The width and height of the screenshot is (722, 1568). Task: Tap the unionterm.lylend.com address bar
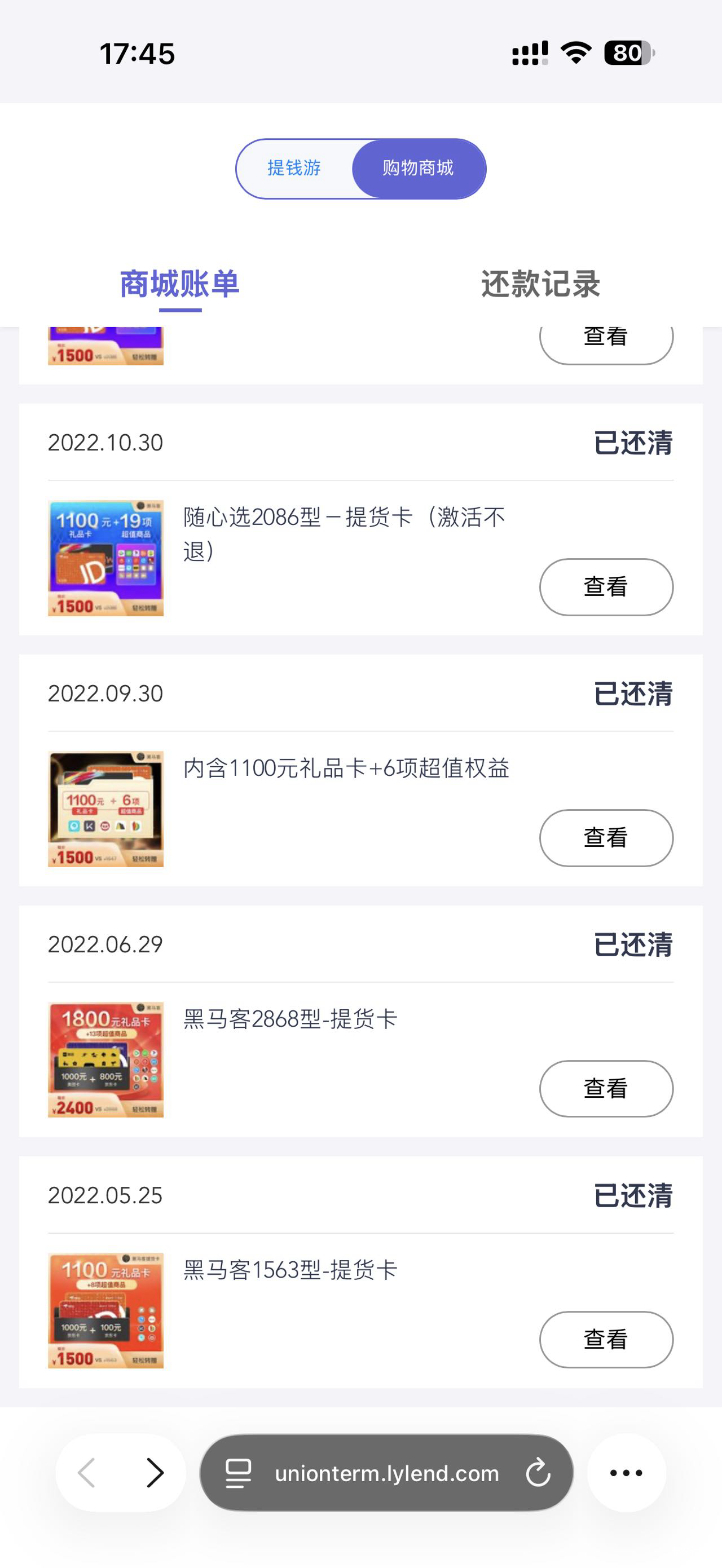386,1473
